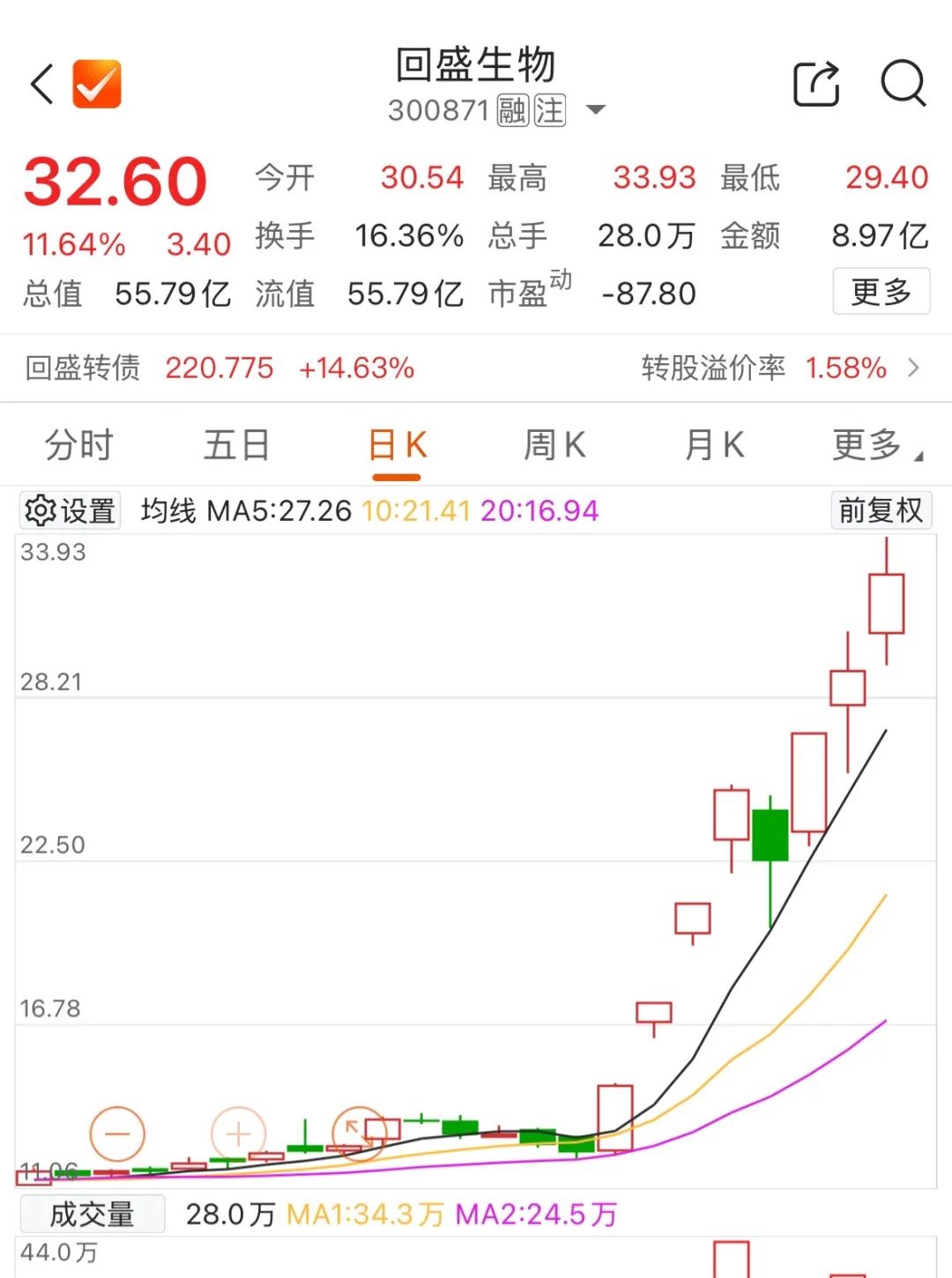This screenshot has height=1278, width=952.
Task: Switch to the 五日 chart tab
Action: [x=236, y=445]
